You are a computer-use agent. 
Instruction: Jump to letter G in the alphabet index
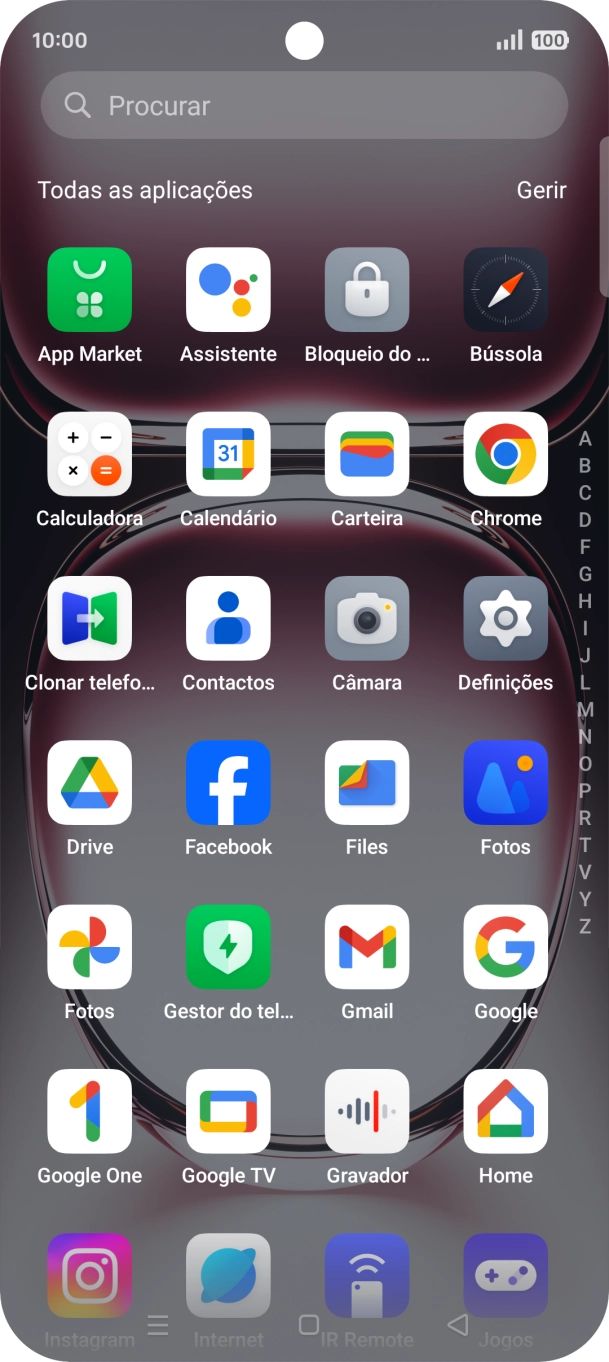tap(585, 574)
